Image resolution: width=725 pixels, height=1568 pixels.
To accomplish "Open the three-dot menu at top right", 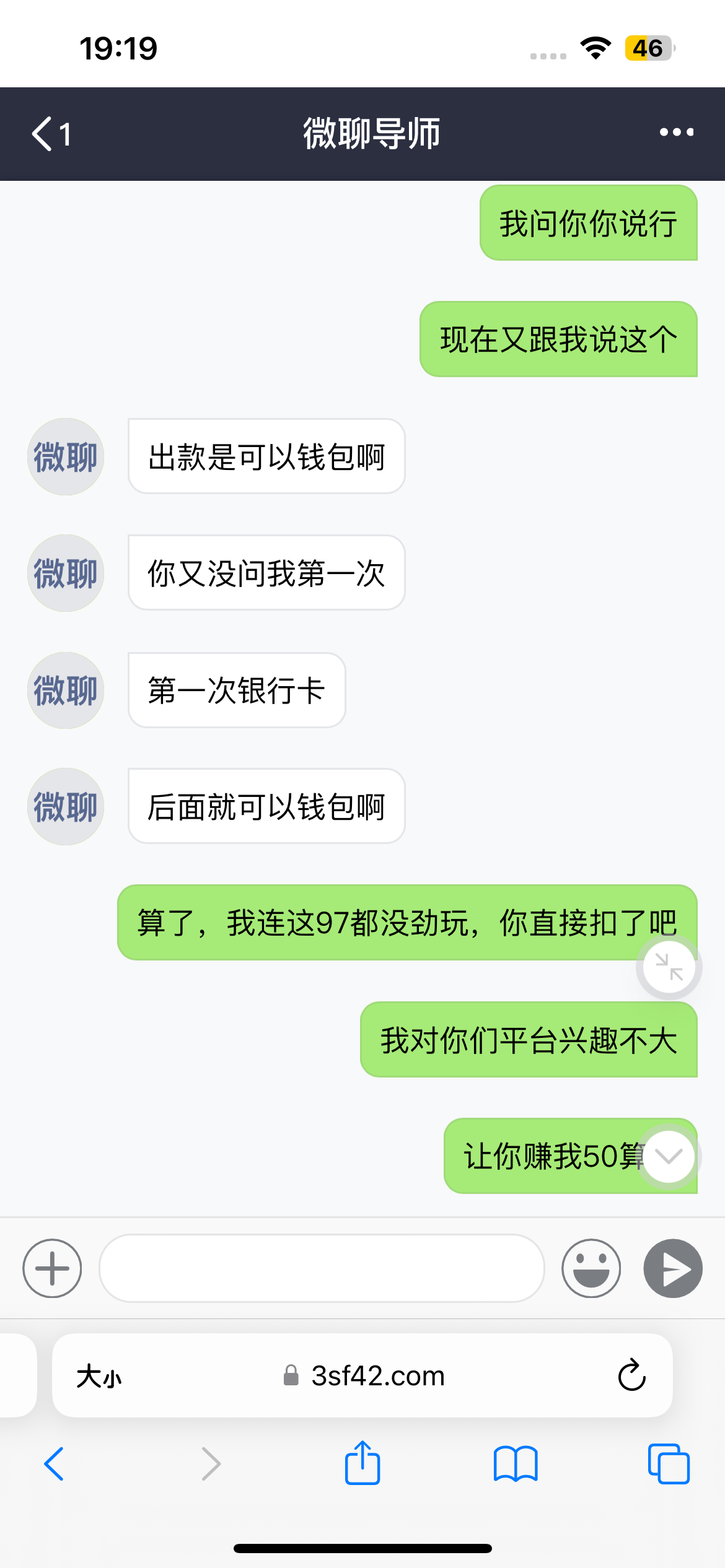I will pos(675,133).
